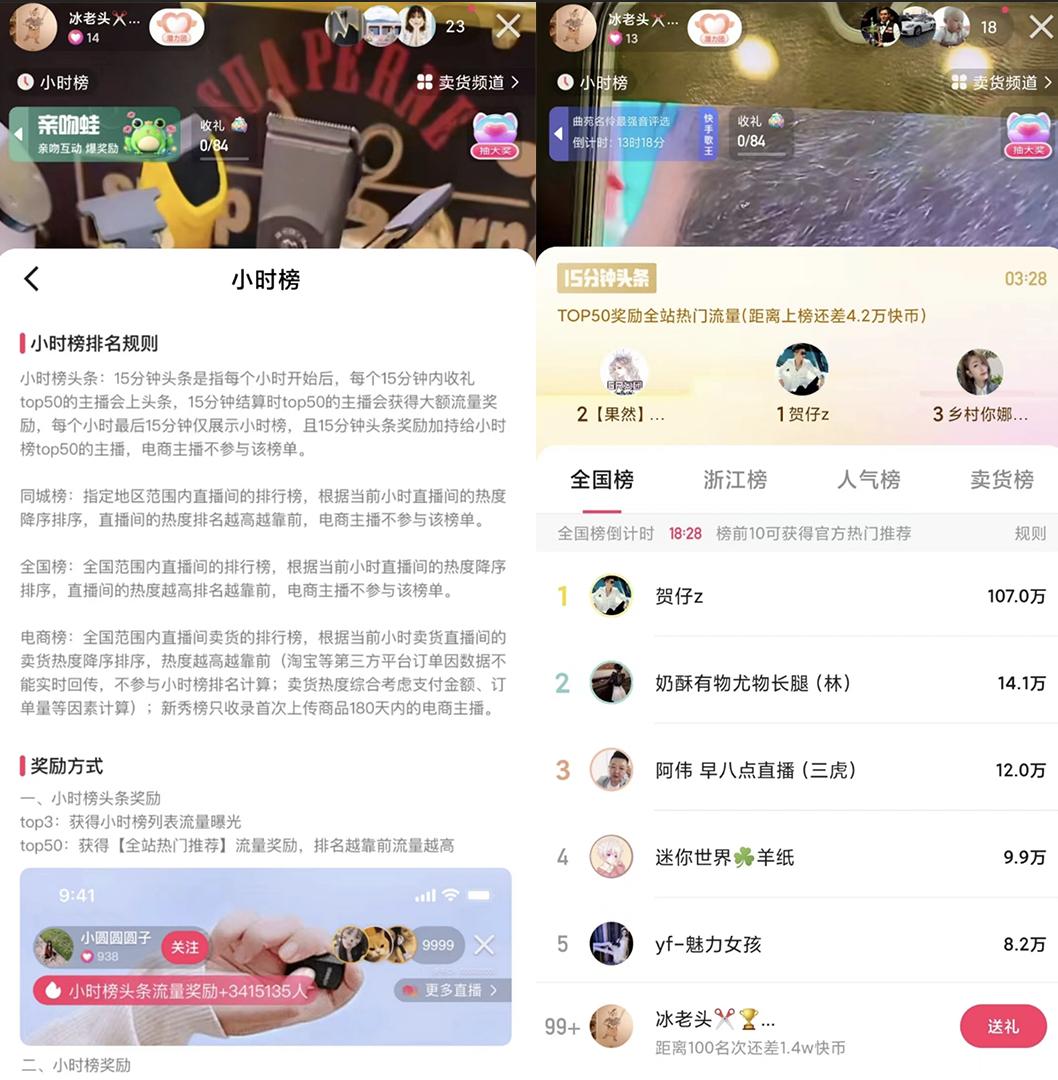Open 15分钟头条 avatar of 乡村你娜
The height and width of the screenshot is (1080, 1058).
(979, 373)
